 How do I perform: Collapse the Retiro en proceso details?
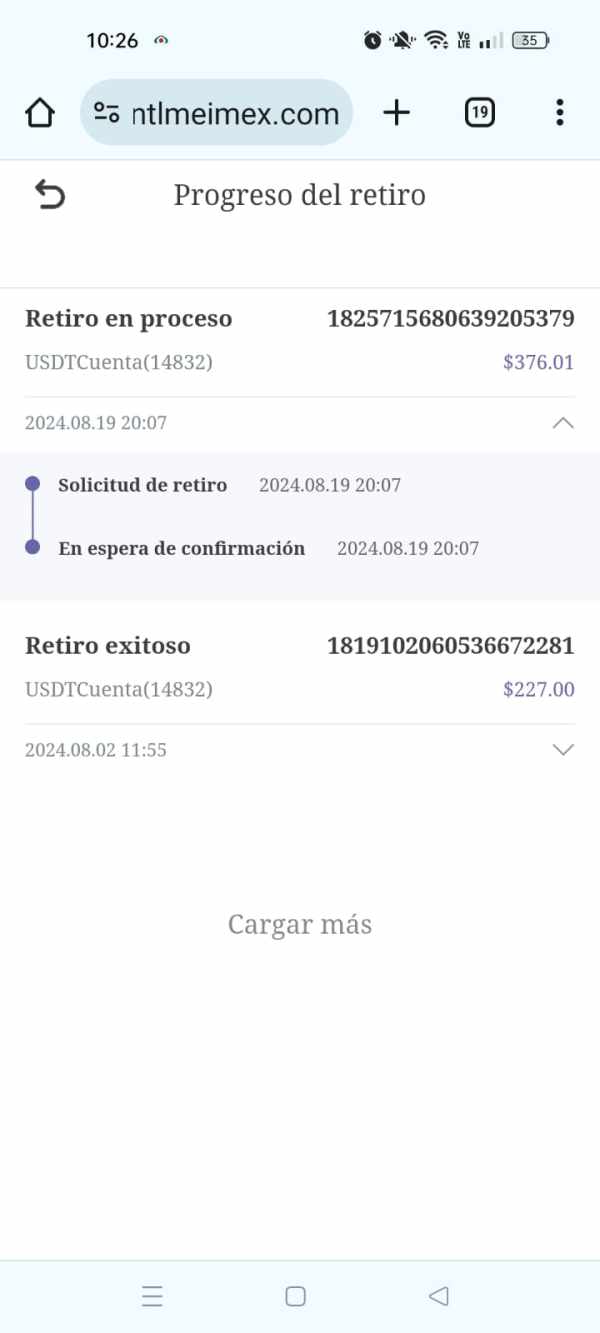(564, 423)
